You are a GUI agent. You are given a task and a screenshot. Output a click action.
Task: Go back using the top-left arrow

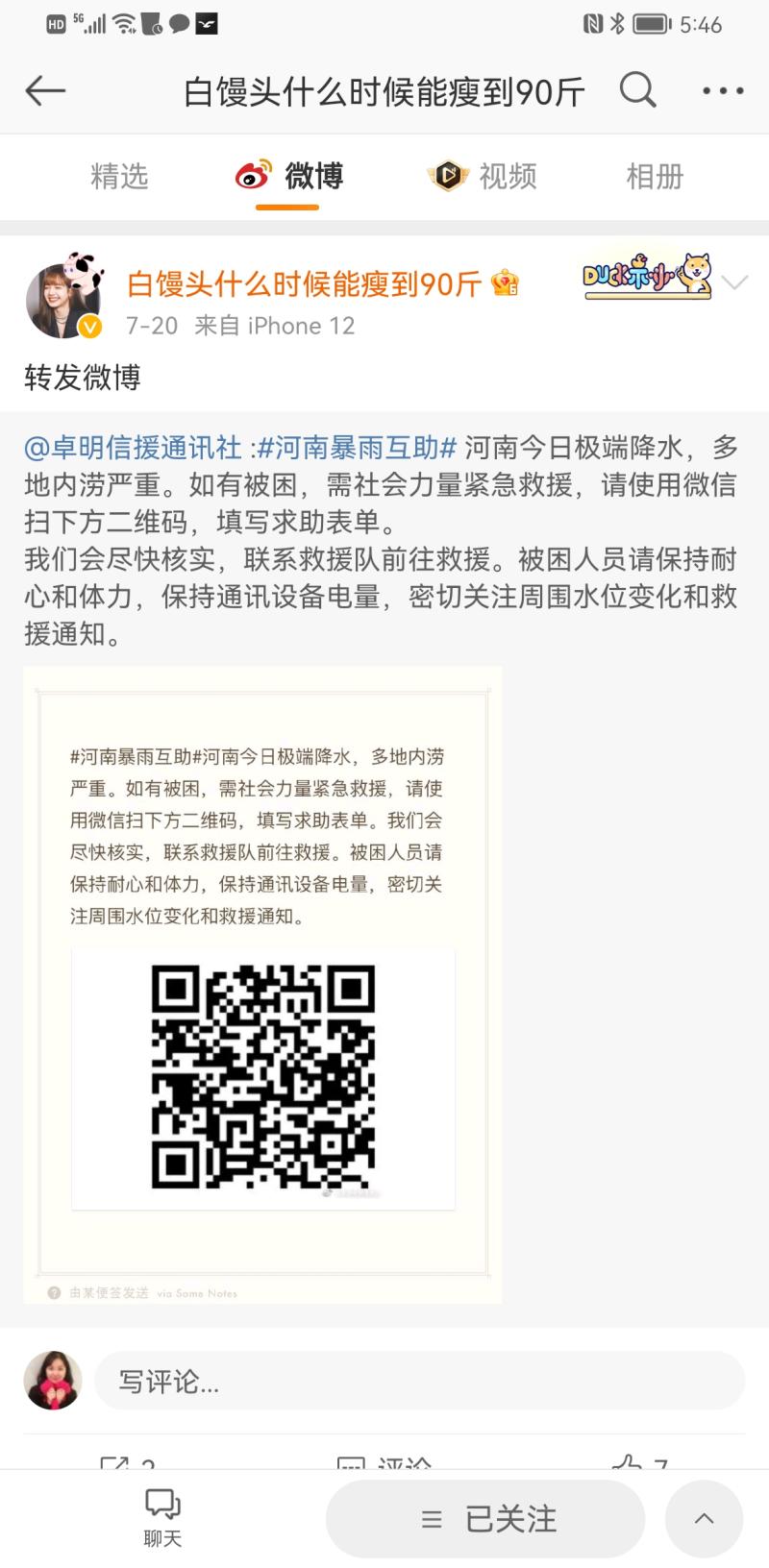click(45, 91)
